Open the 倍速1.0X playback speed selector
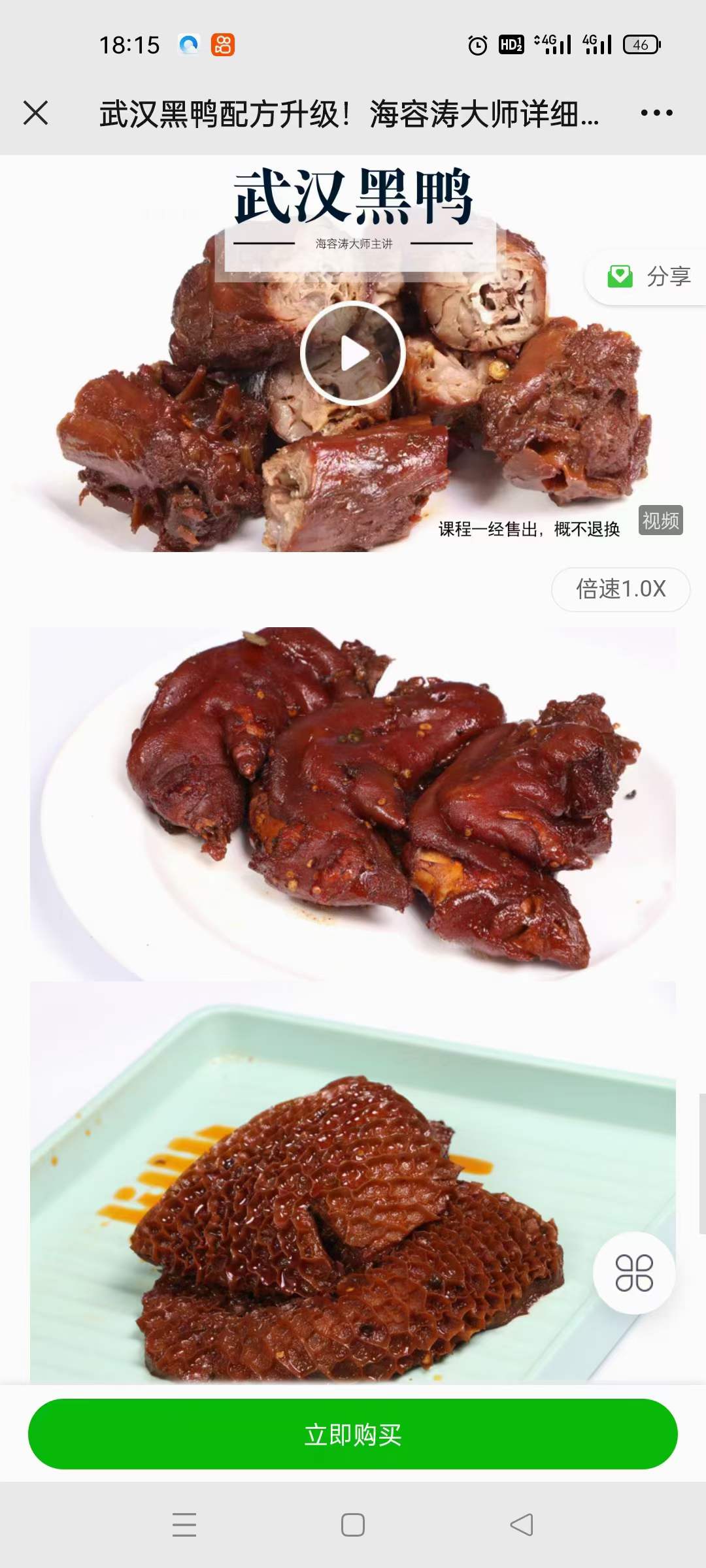706x1568 pixels. pos(620,589)
